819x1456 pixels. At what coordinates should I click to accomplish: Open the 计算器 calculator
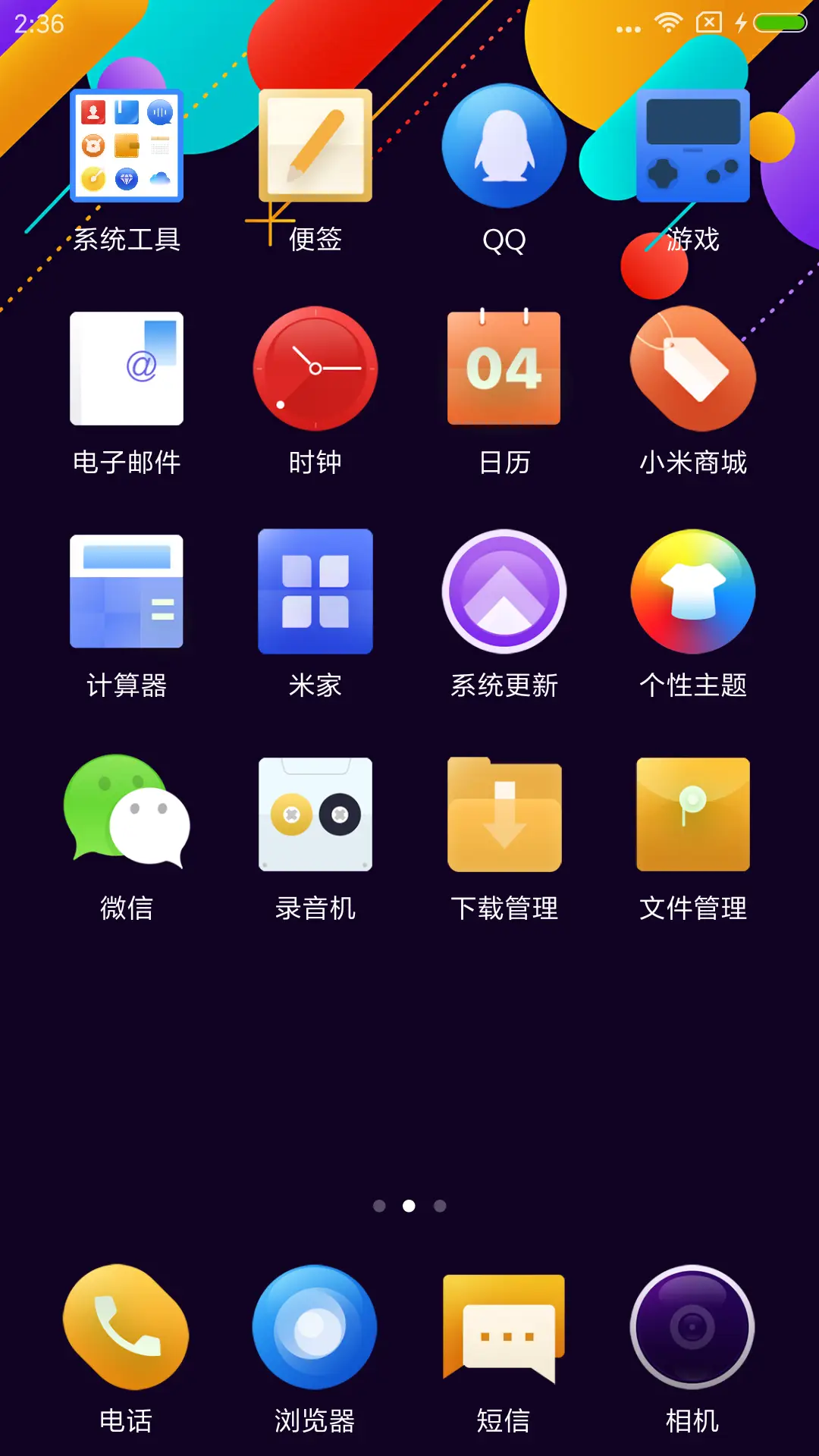[x=125, y=591]
